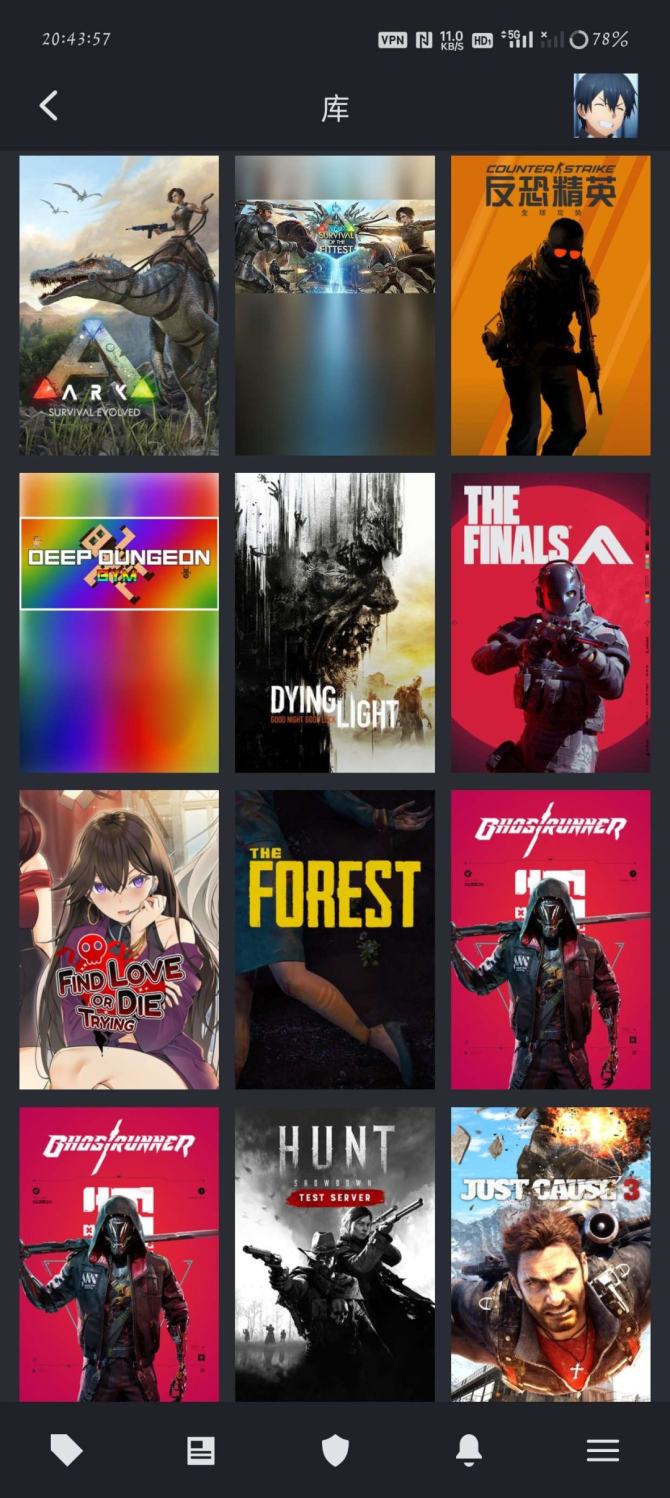Open the Counter-Strike game tile
Viewport: 670px width, 1498px height.
point(550,305)
